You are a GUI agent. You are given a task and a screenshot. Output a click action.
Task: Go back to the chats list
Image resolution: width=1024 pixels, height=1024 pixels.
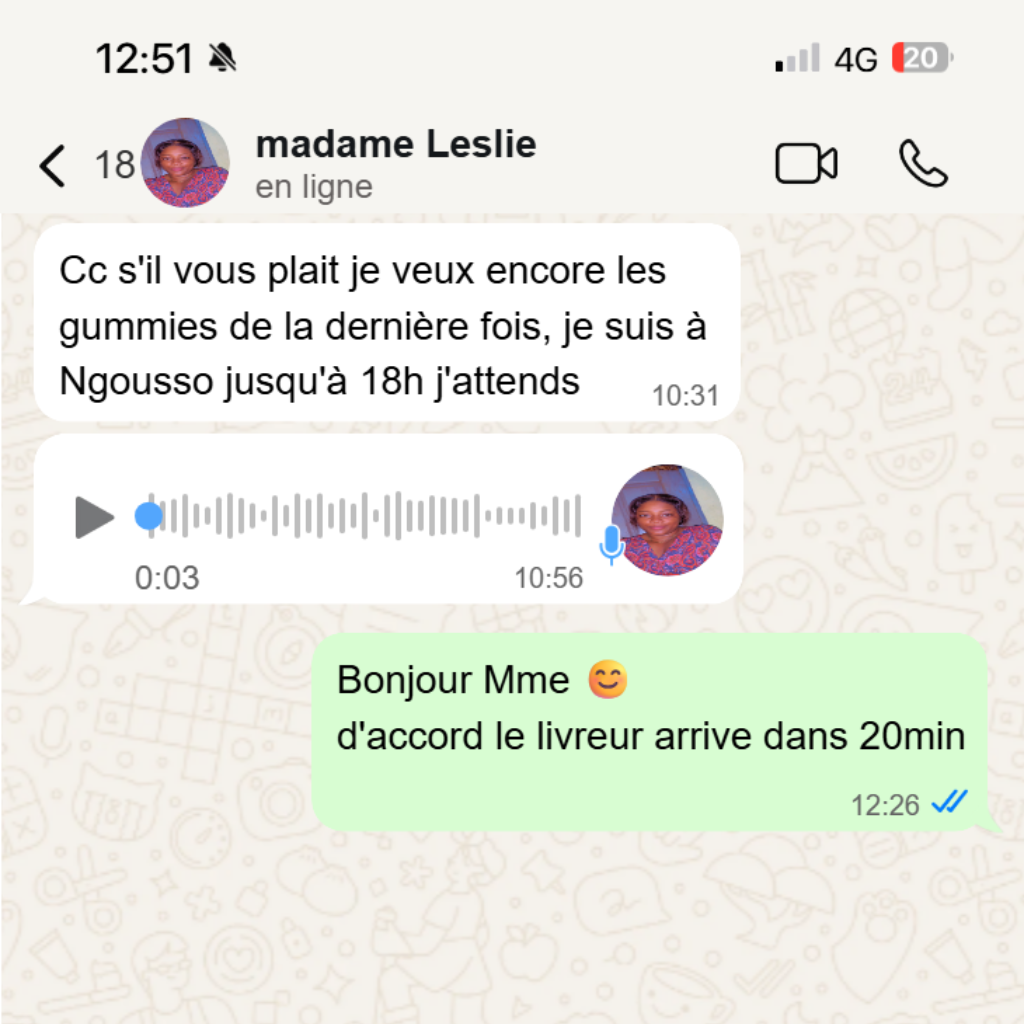click(54, 165)
